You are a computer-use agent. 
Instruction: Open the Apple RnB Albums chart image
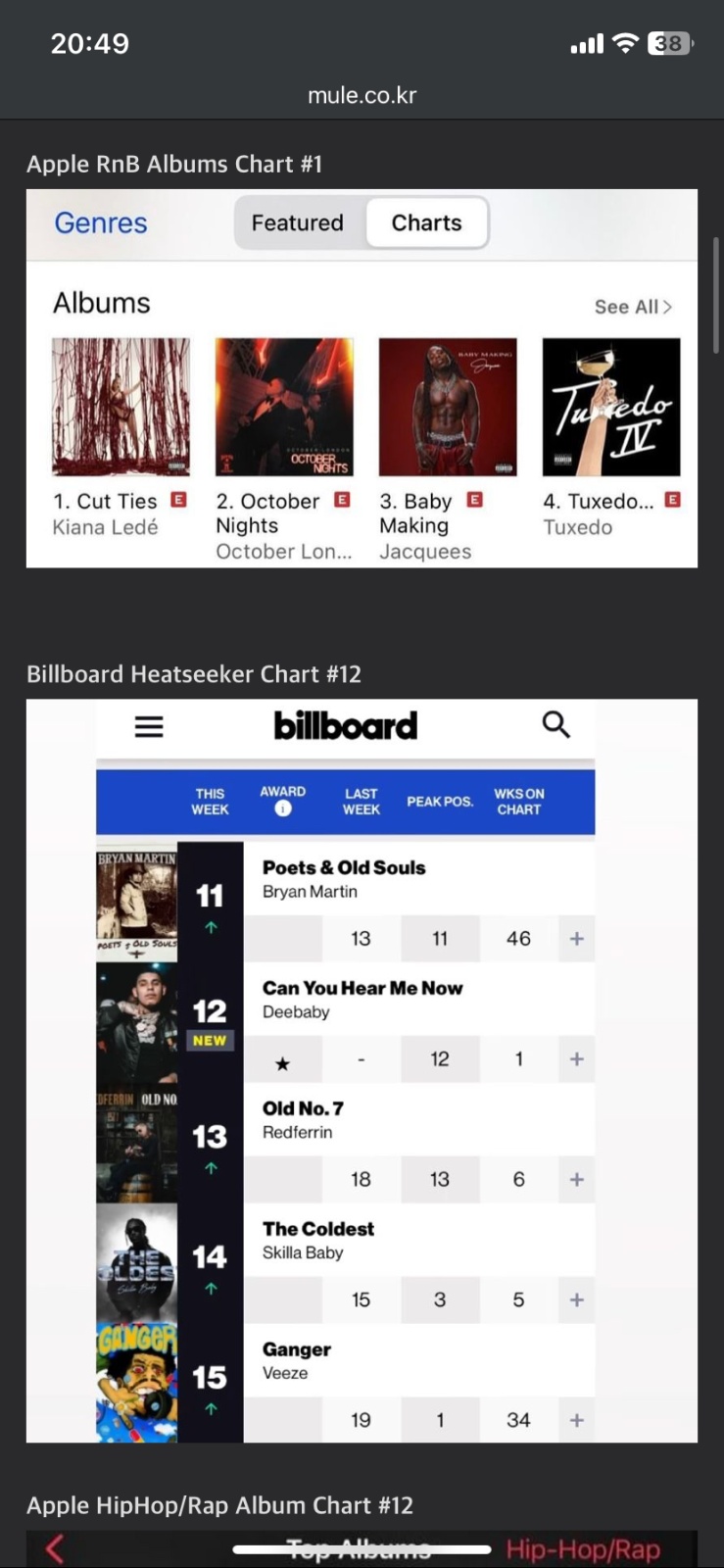[362, 378]
